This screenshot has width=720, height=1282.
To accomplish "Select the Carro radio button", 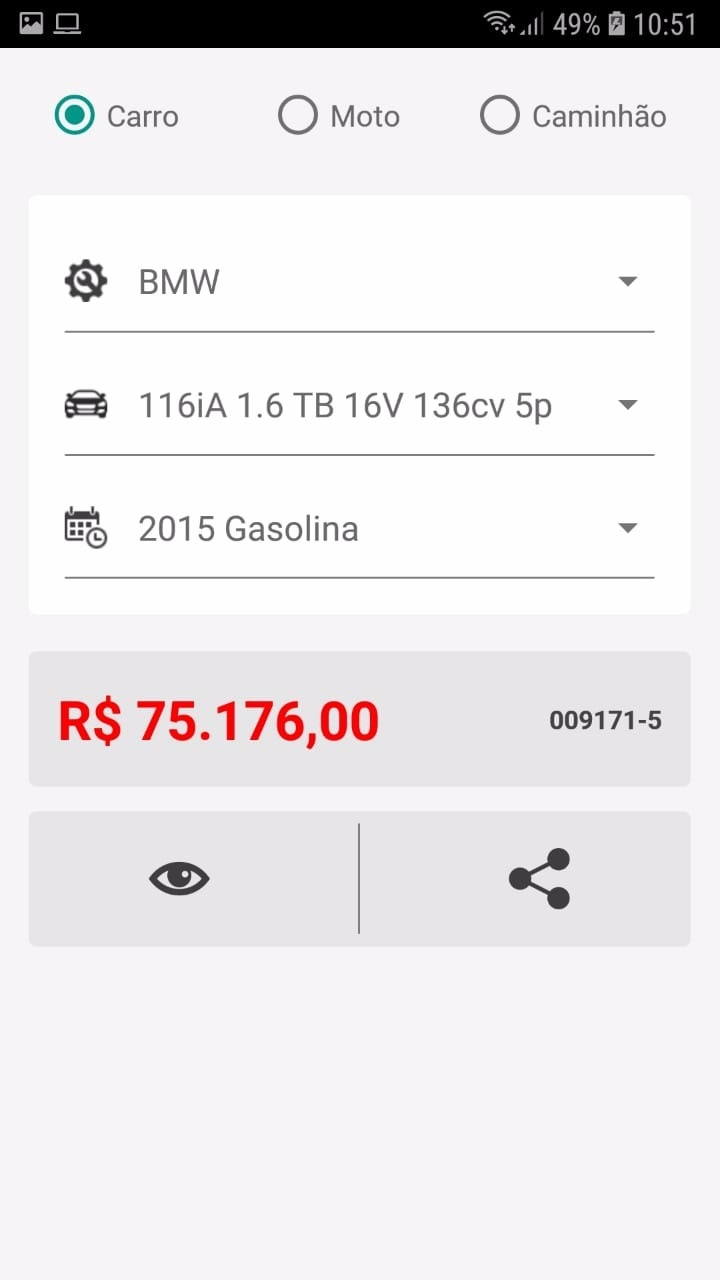I will [x=75, y=116].
